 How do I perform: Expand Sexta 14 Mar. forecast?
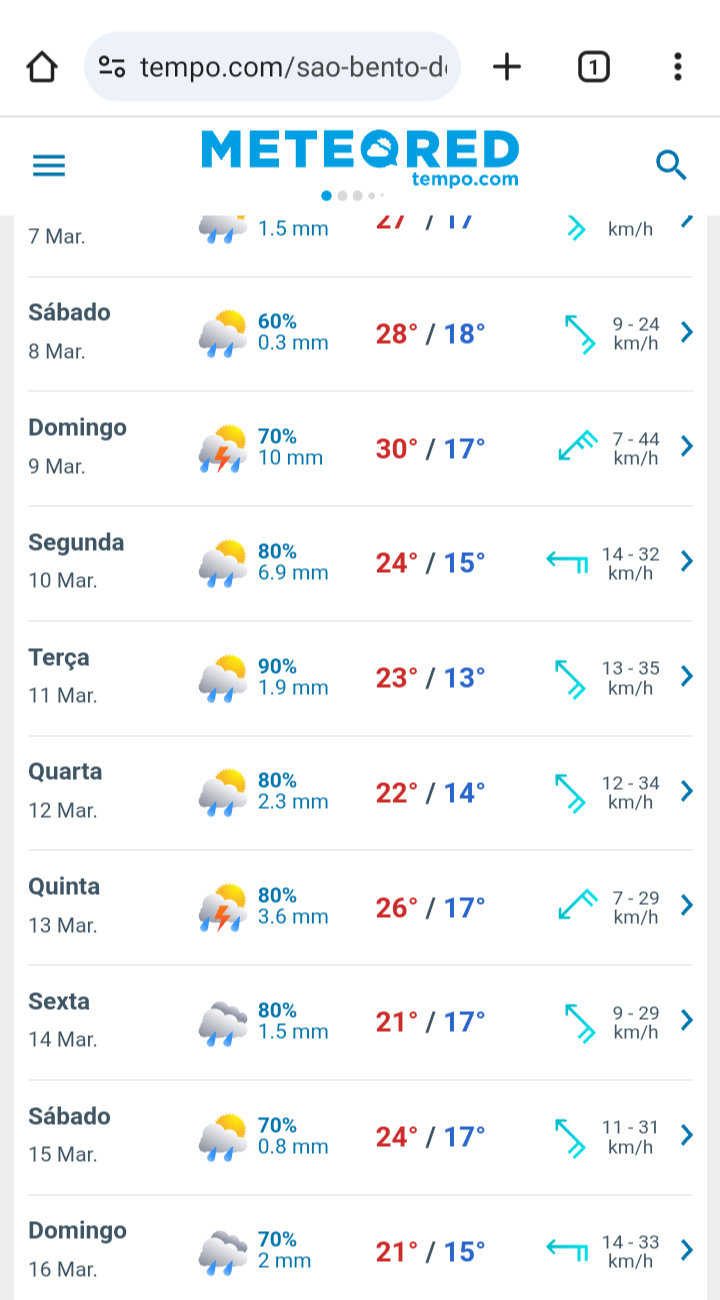[360, 1023]
